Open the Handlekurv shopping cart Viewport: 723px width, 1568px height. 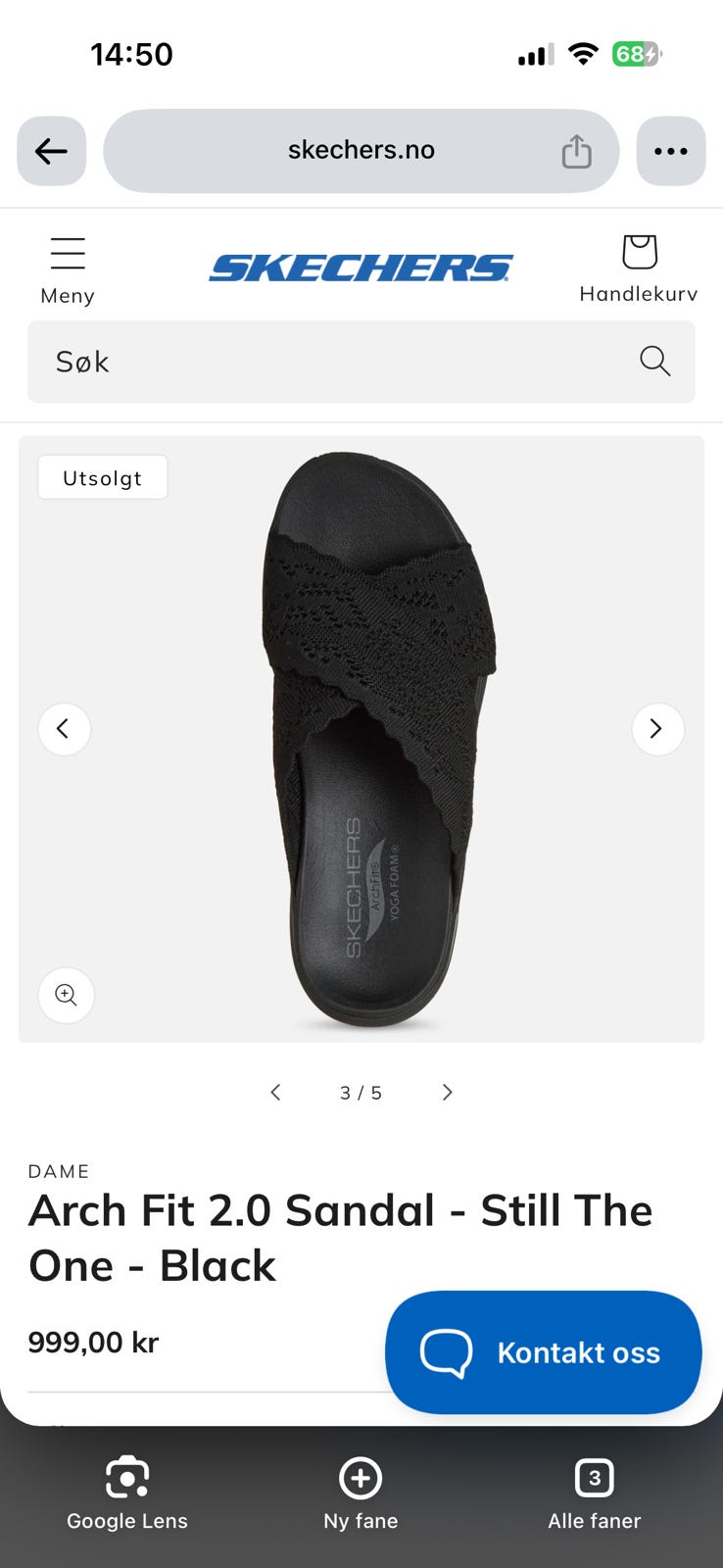tap(639, 269)
